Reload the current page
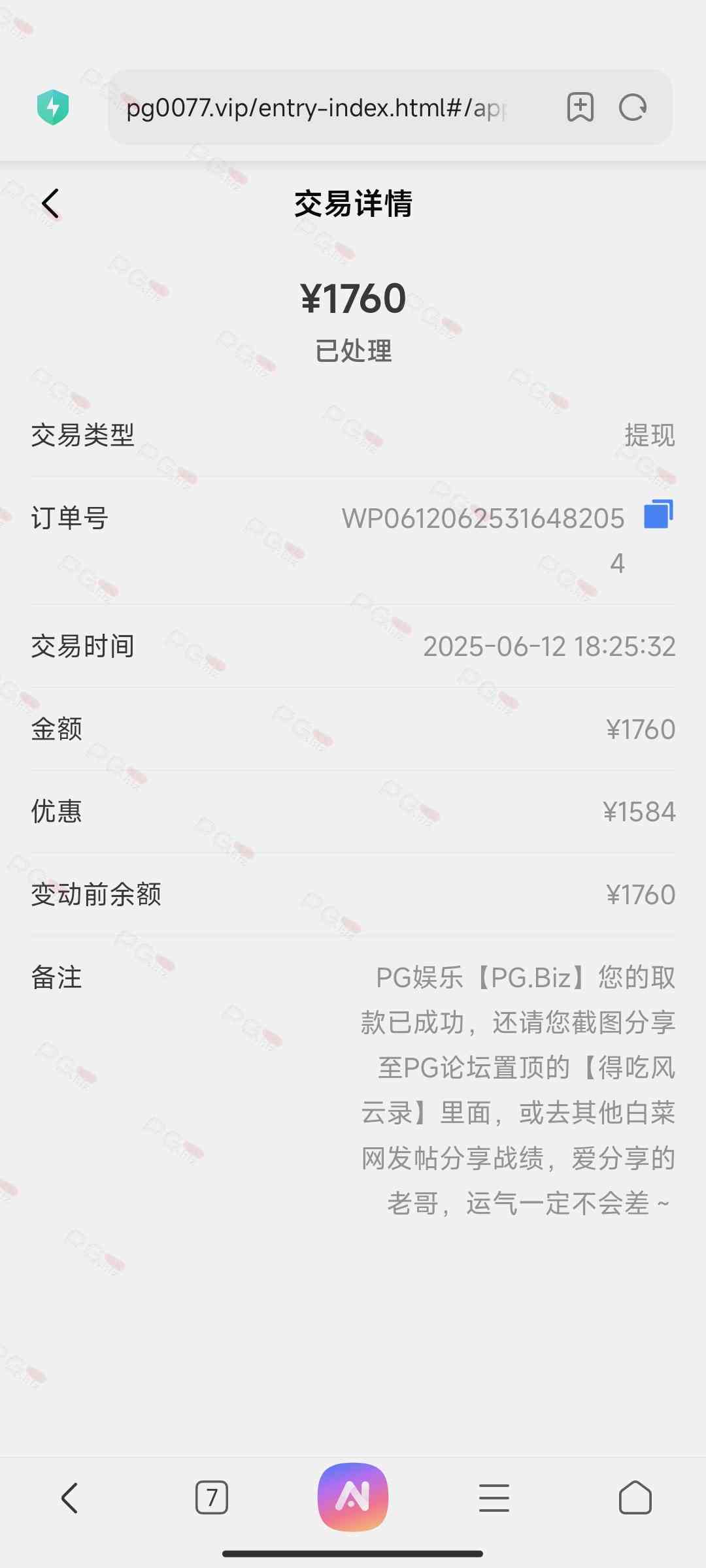The width and height of the screenshot is (706, 1568). 633,107
